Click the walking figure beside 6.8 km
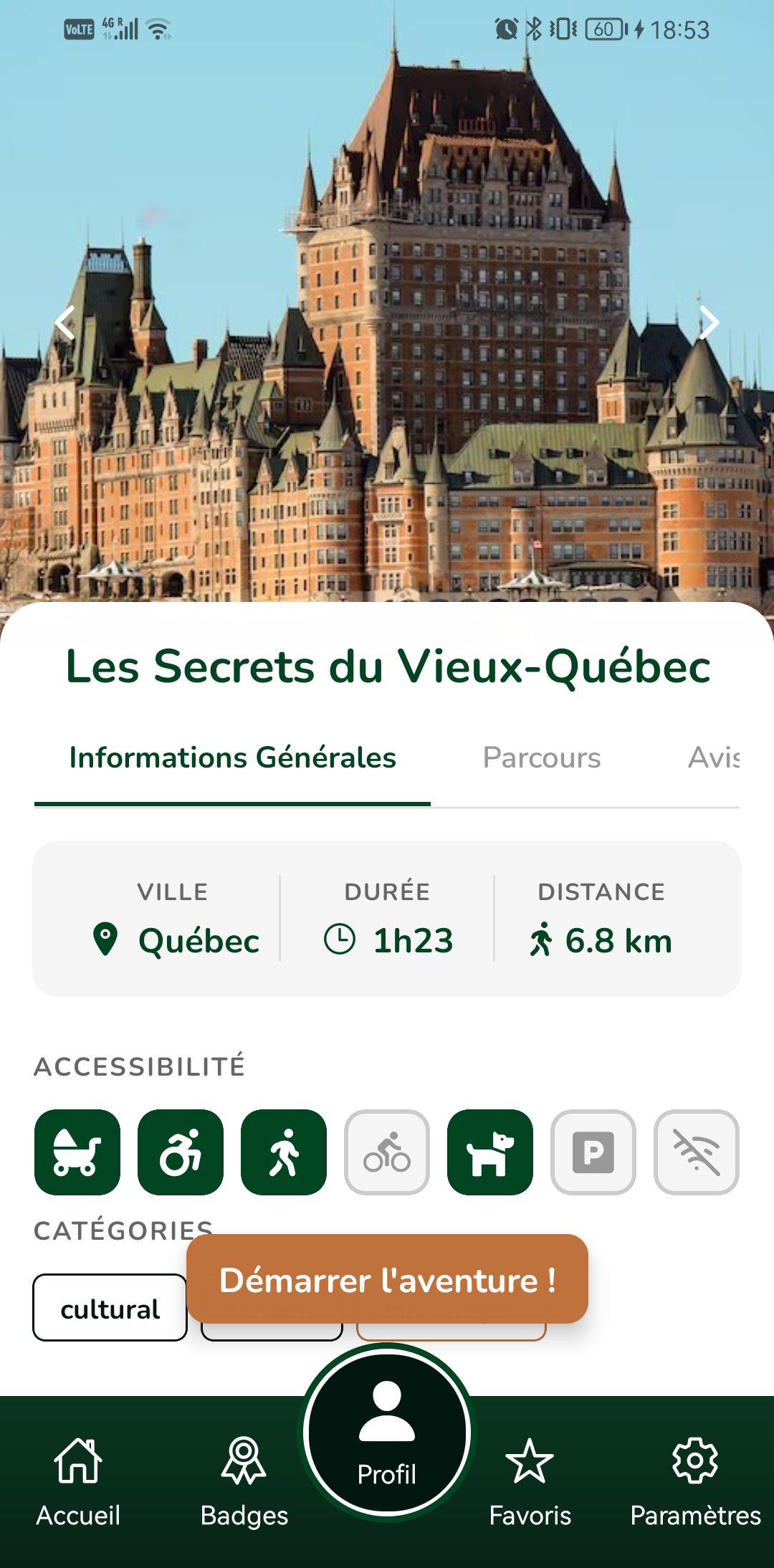 (544, 939)
